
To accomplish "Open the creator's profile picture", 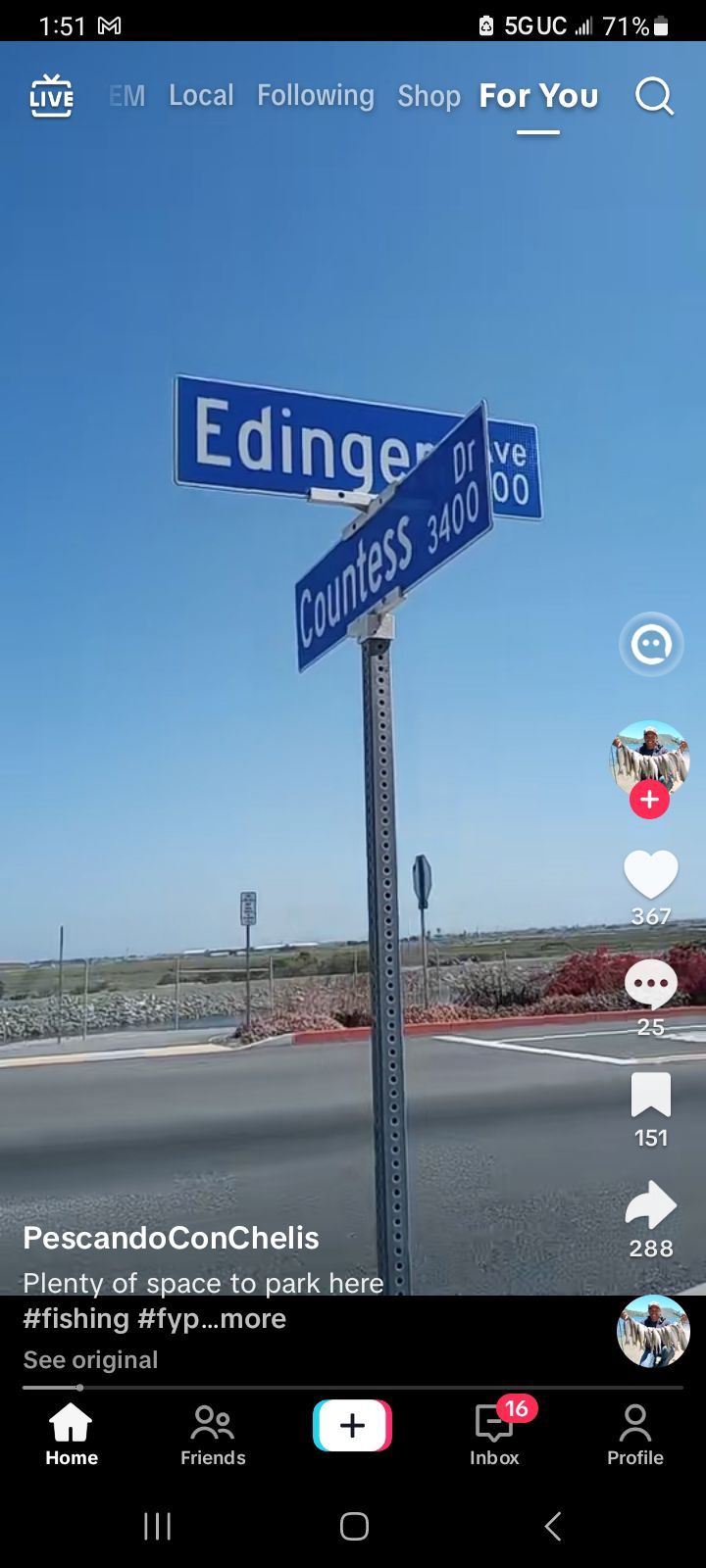I will pos(650,759).
